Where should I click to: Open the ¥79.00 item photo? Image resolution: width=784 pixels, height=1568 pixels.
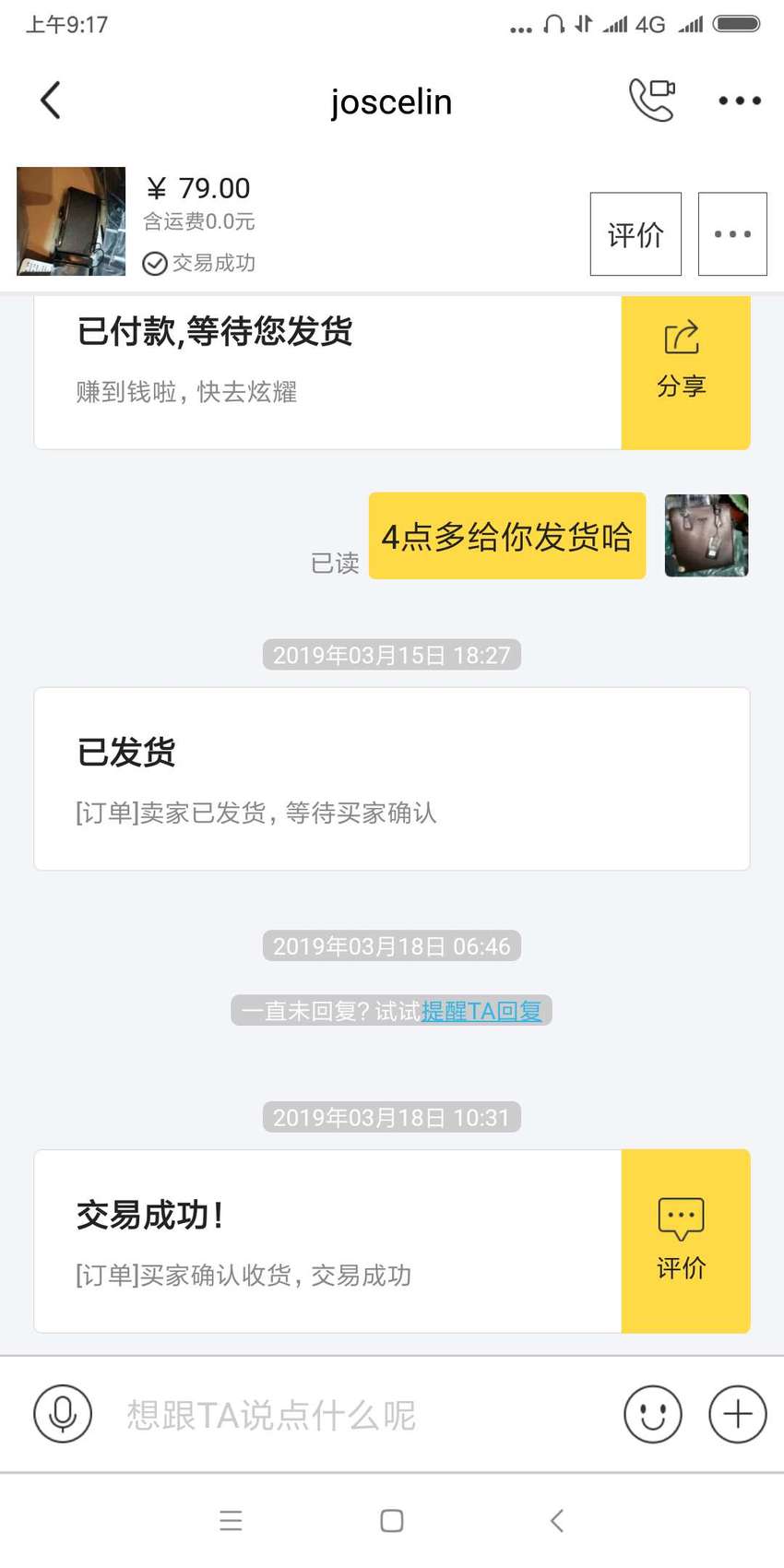[x=71, y=221]
